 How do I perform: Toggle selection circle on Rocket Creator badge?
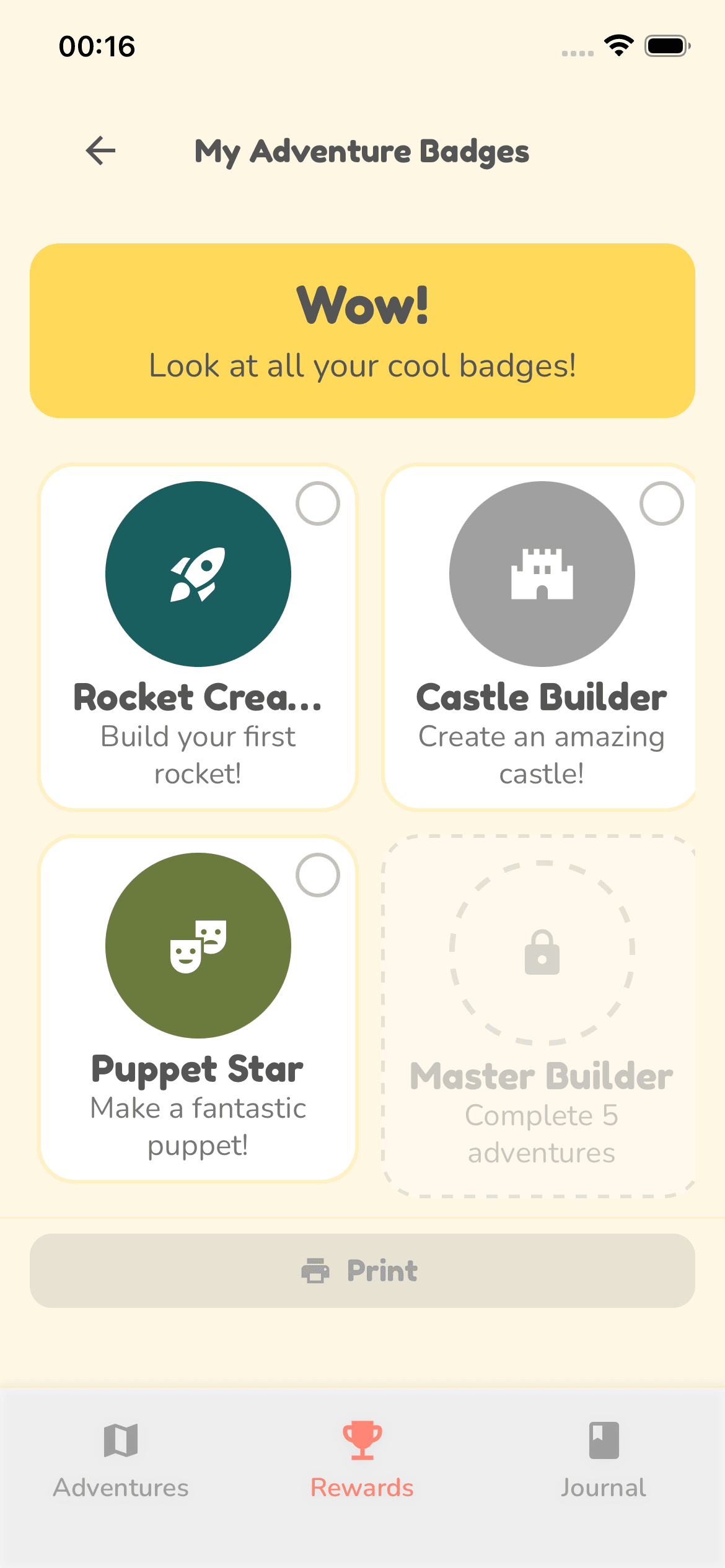tap(319, 505)
